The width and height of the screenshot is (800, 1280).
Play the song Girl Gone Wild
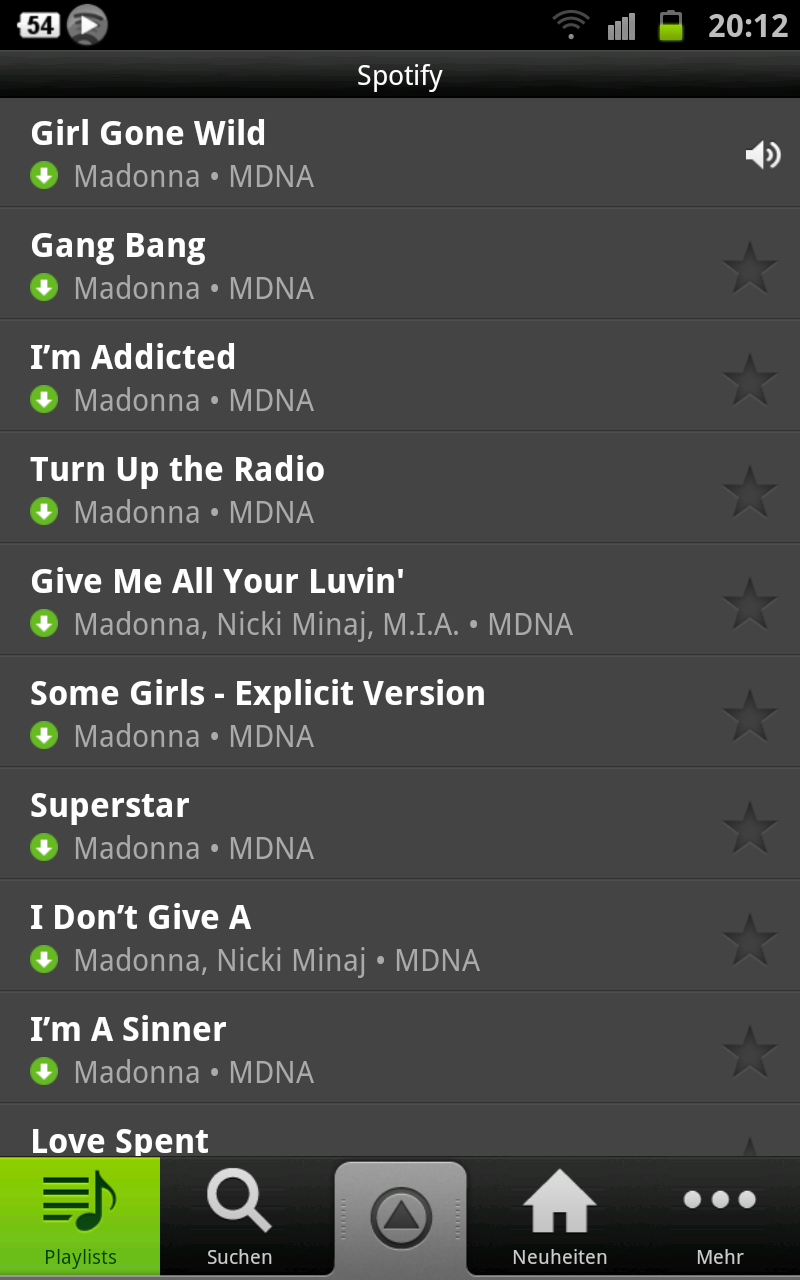pos(300,153)
